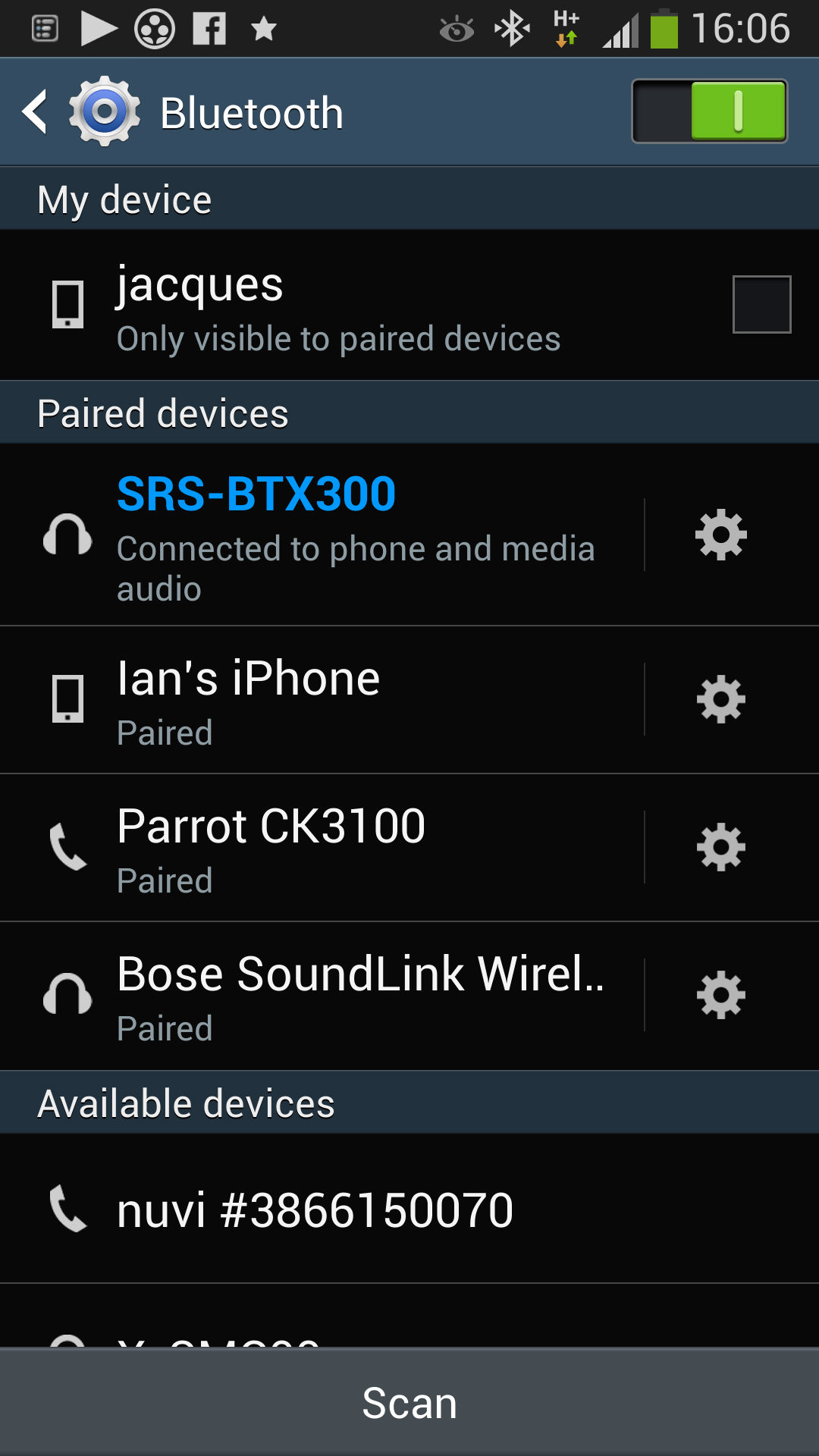Open settings gear for Ian's iPhone
The image size is (819, 1456).
click(721, 699)
